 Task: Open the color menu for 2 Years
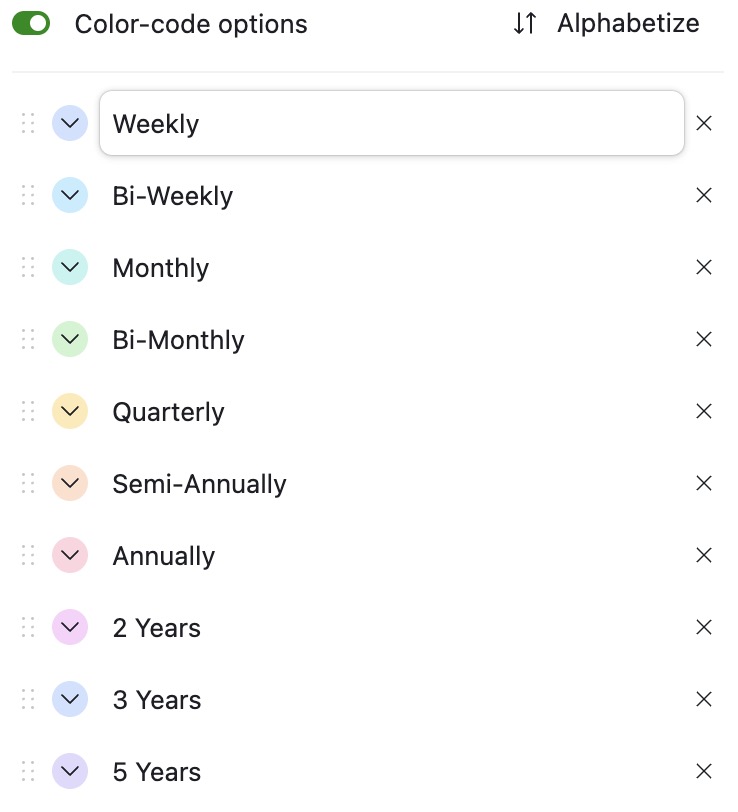pos(70,628)
